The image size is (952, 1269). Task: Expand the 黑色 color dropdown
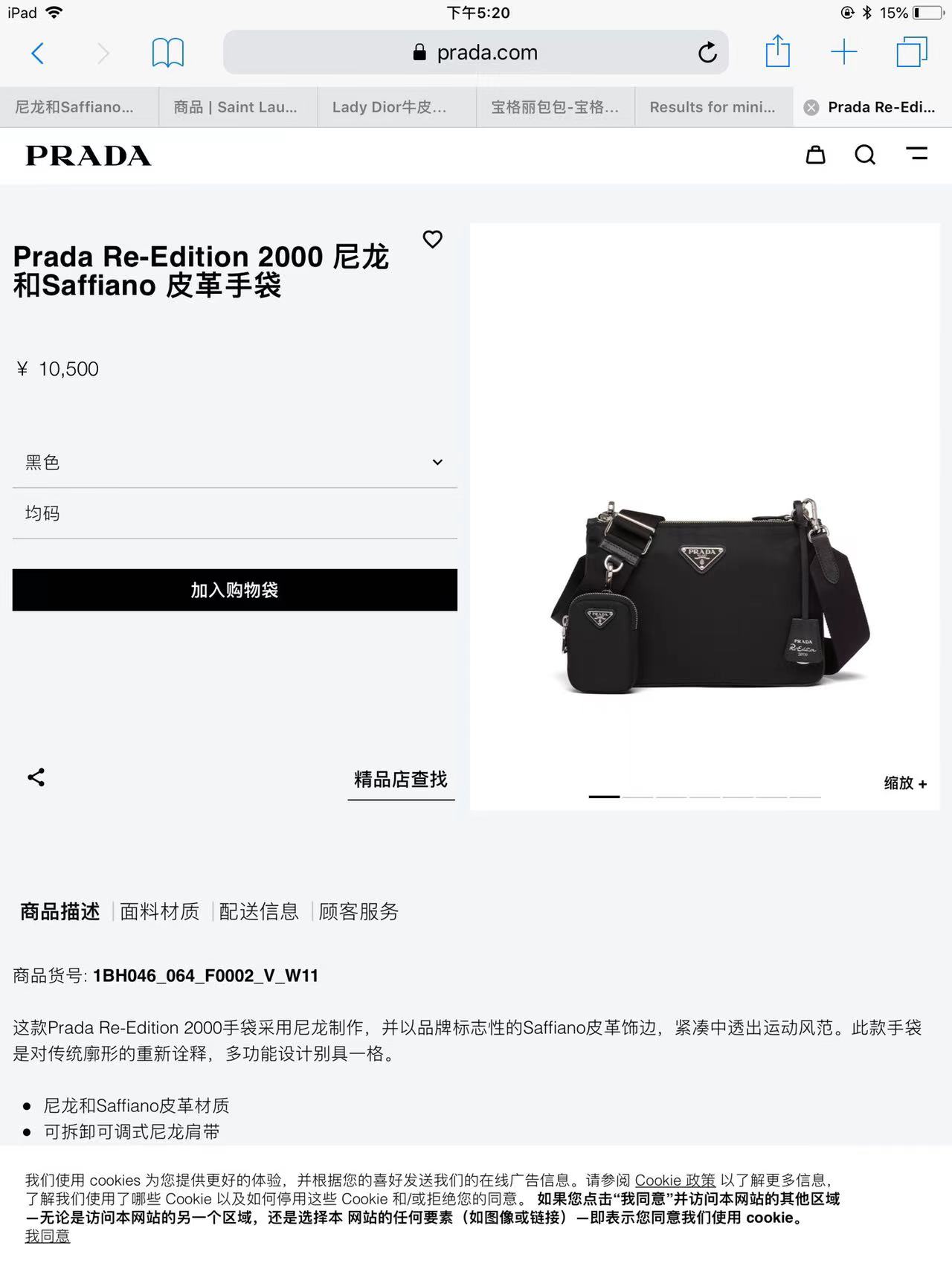234,463
